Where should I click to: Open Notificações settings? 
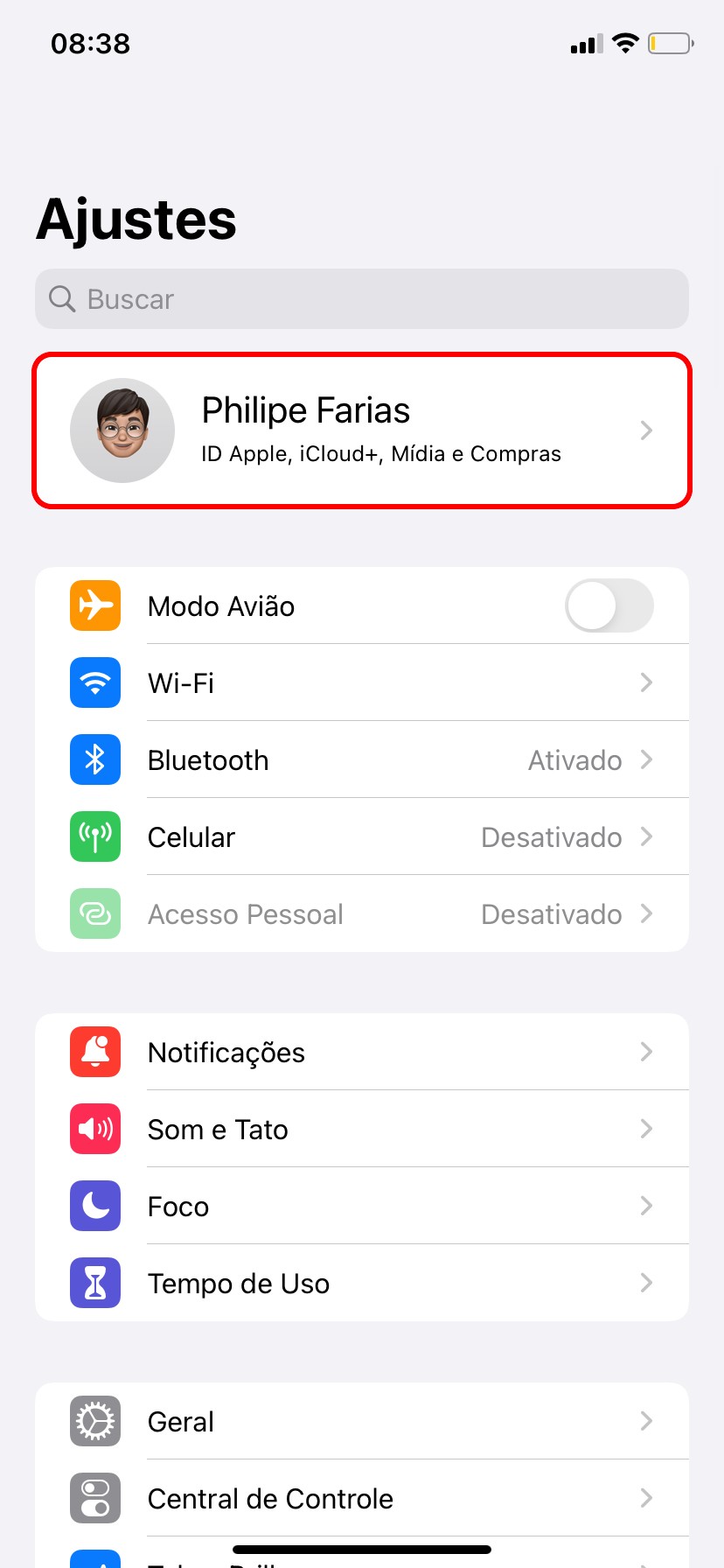(362, 1052)
